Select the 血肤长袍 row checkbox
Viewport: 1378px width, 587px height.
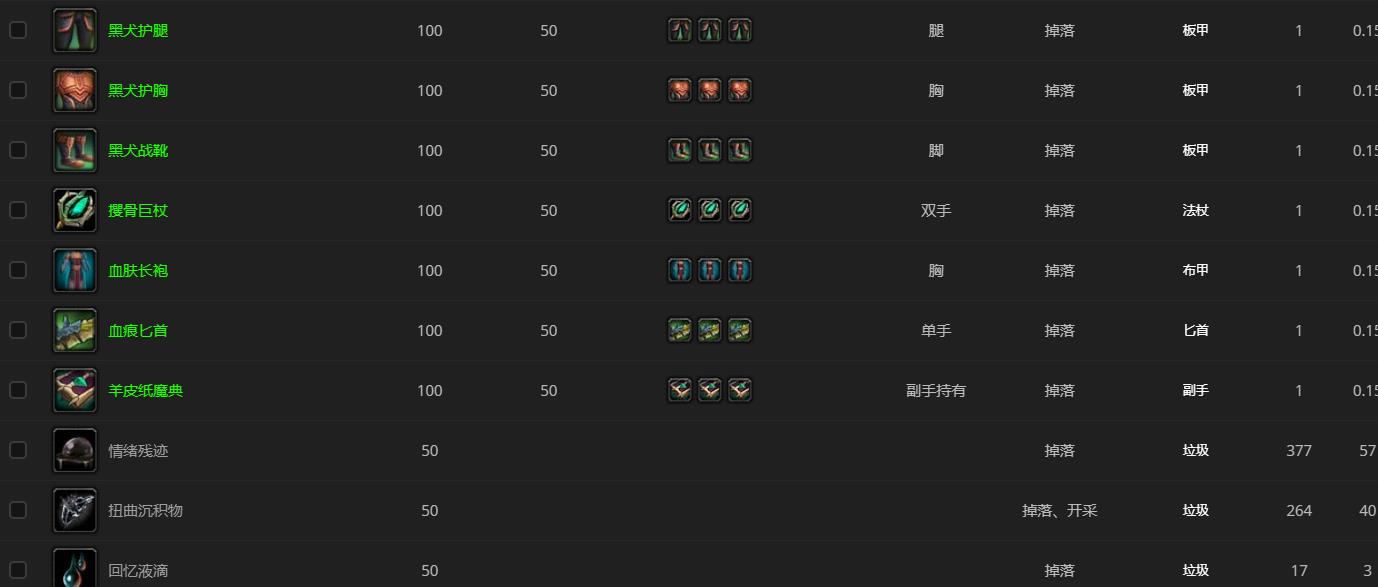pyautogui.click(x=18, y=270)
